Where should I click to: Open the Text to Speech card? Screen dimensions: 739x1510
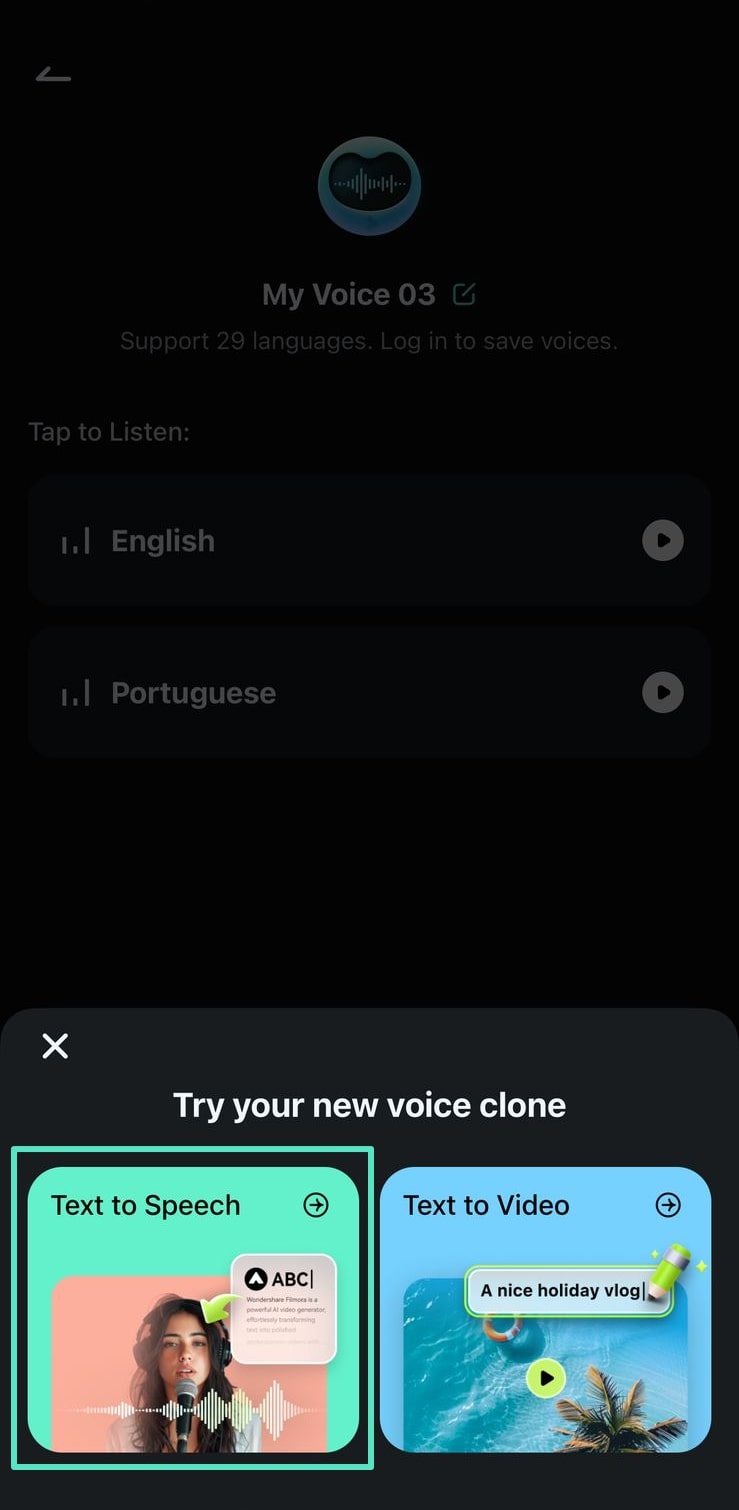tap(192, 1308)
